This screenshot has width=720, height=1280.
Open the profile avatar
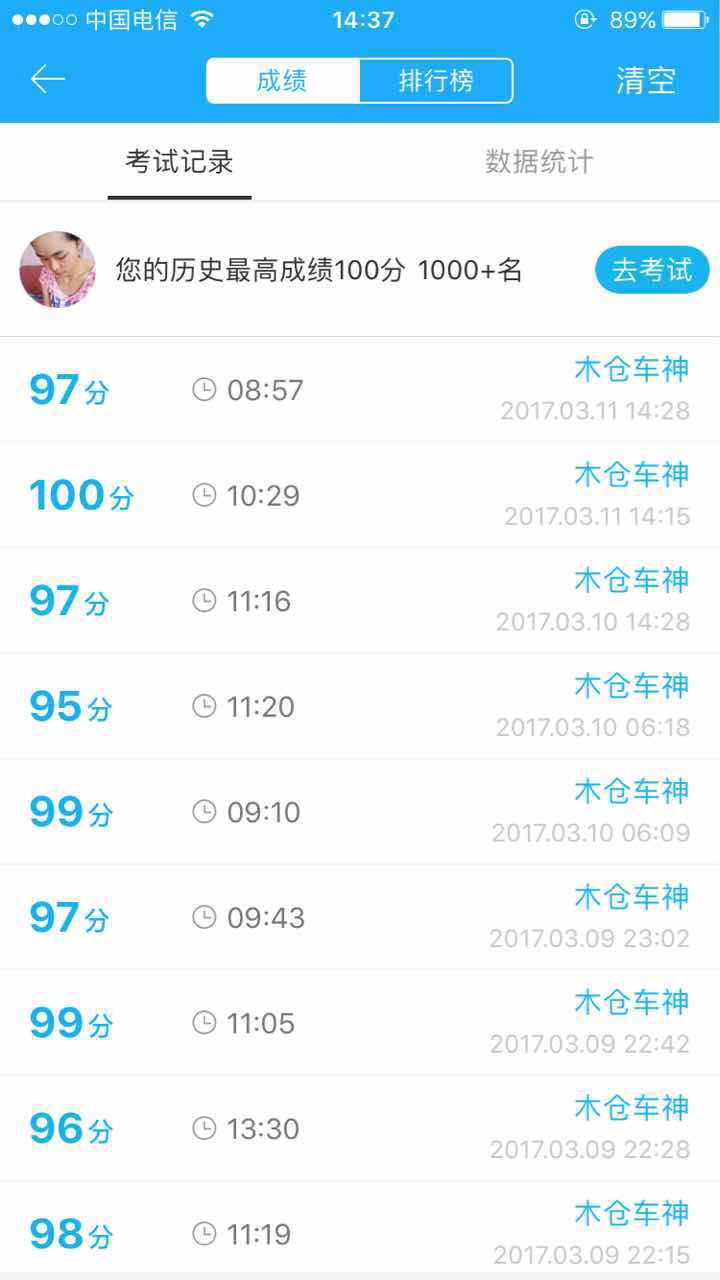[x=58, y=270]
